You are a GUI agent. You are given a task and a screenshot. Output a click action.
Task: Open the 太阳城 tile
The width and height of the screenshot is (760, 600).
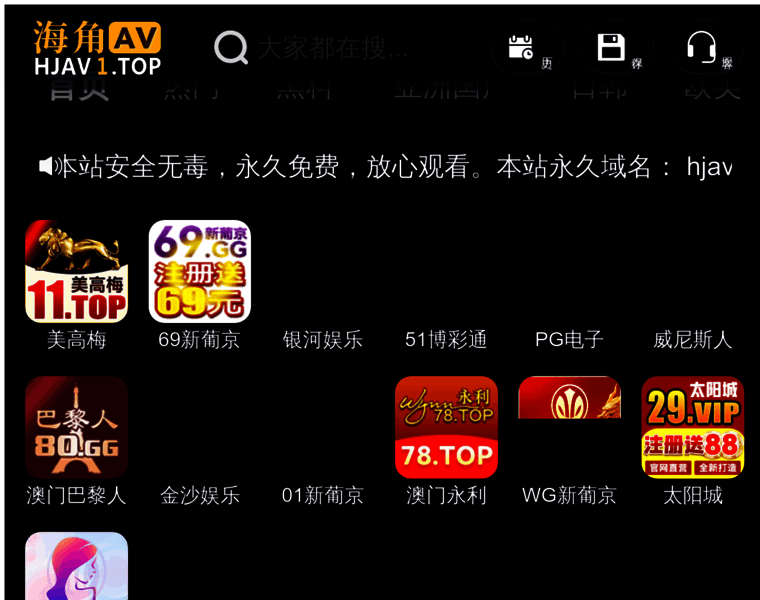pos(692,428)
